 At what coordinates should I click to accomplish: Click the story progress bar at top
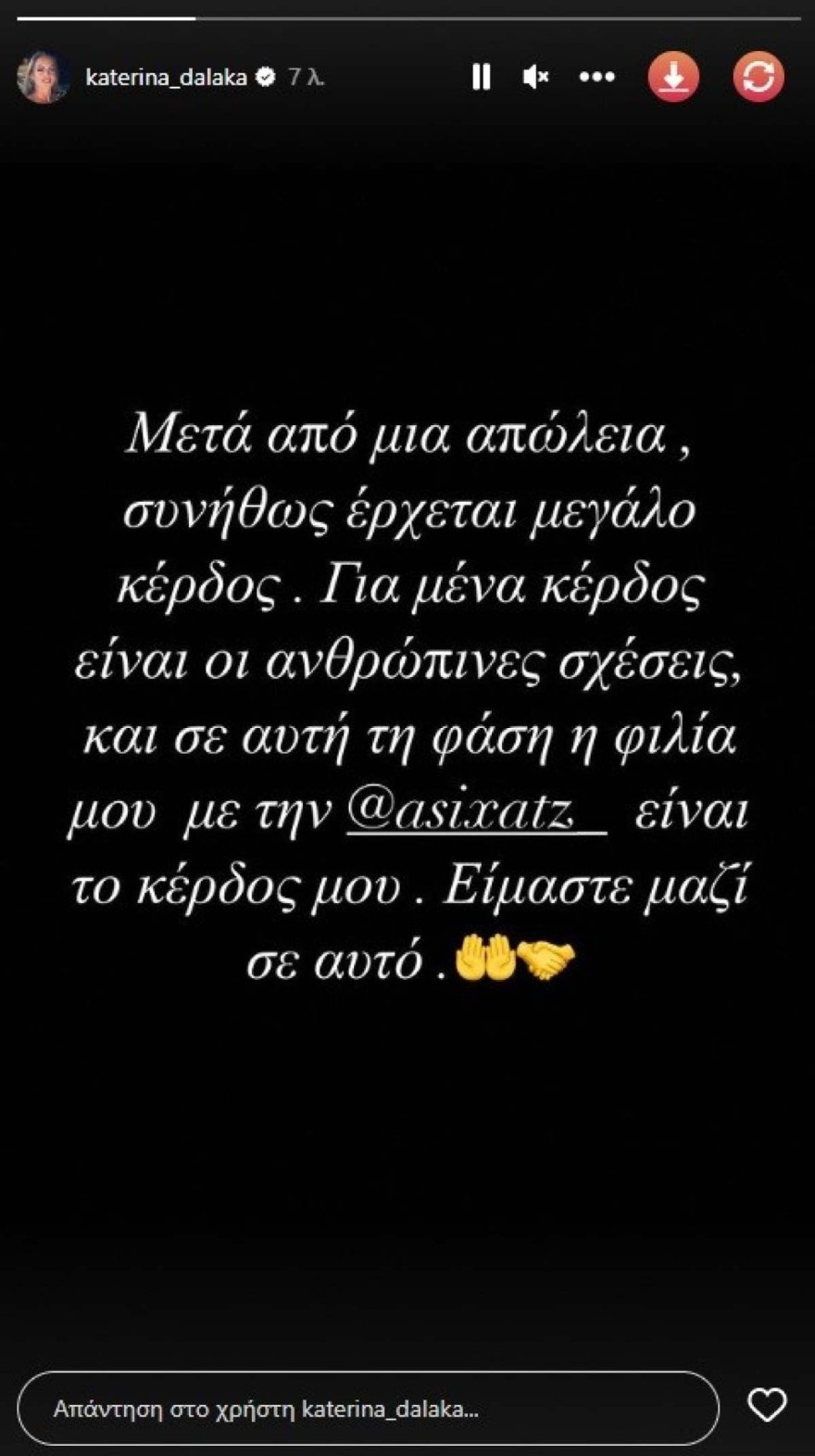(x=407, y=16)
